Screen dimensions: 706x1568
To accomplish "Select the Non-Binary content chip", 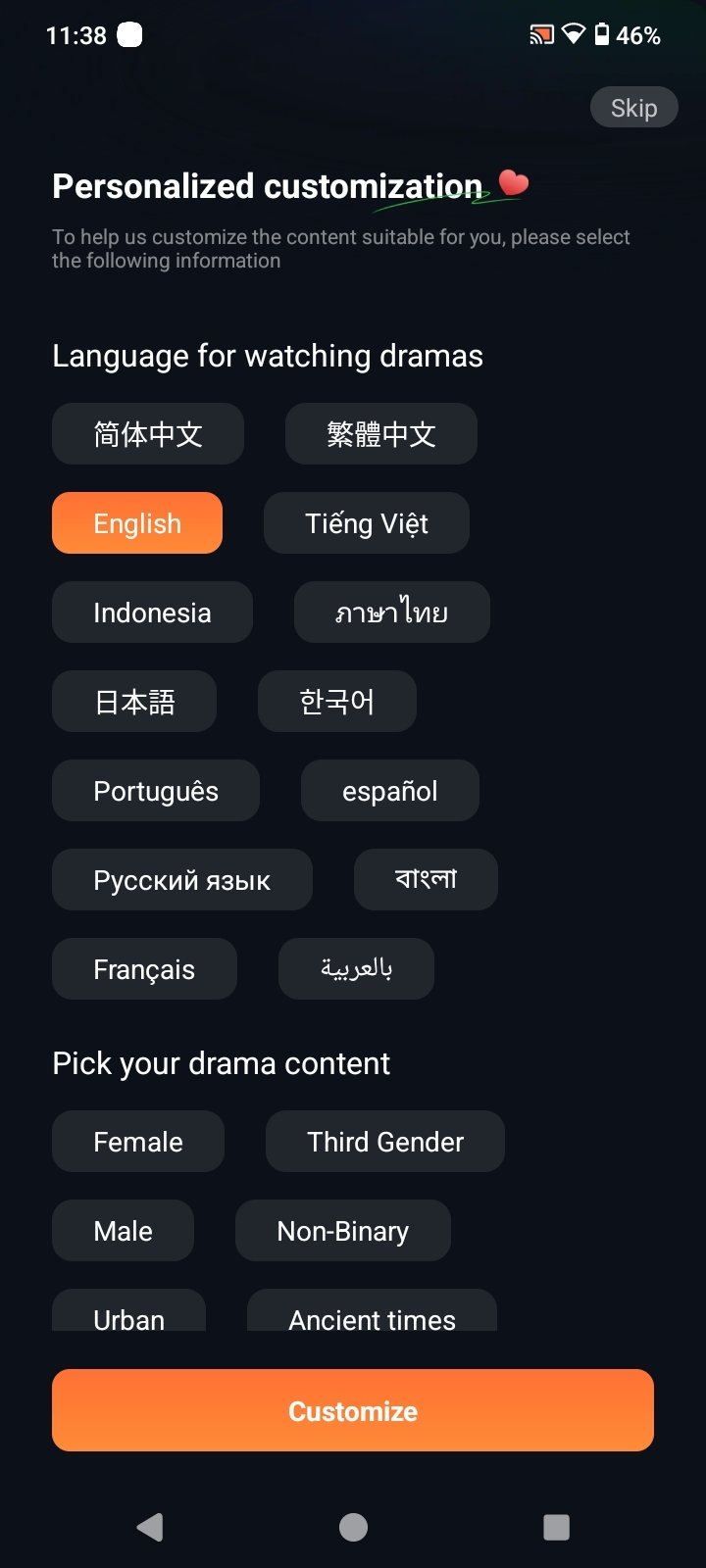I will (343, 1231).
